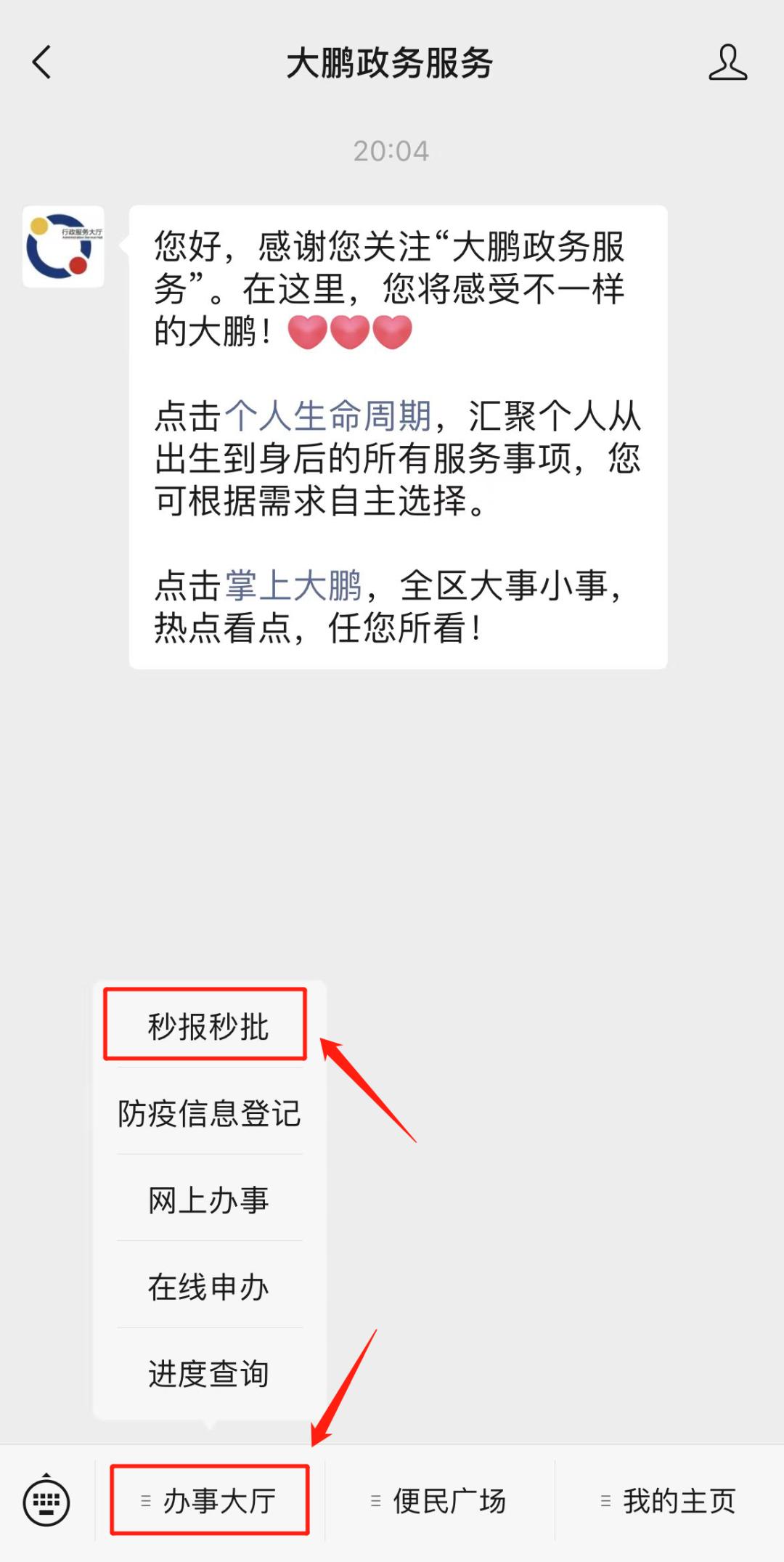Open 在线申办 option

[x=209, y=1287]
